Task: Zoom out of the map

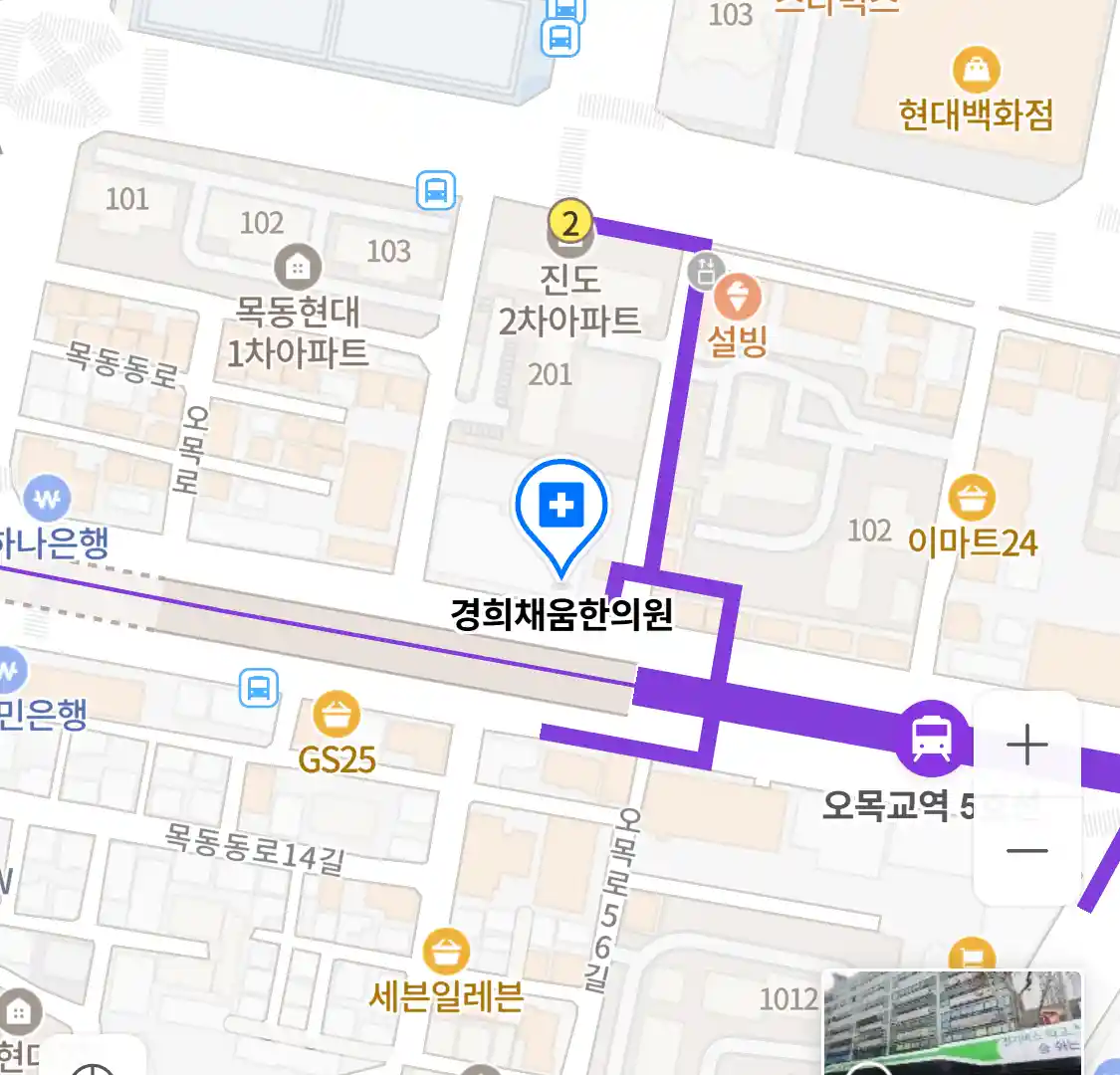Action: (x=1026, y=851)
